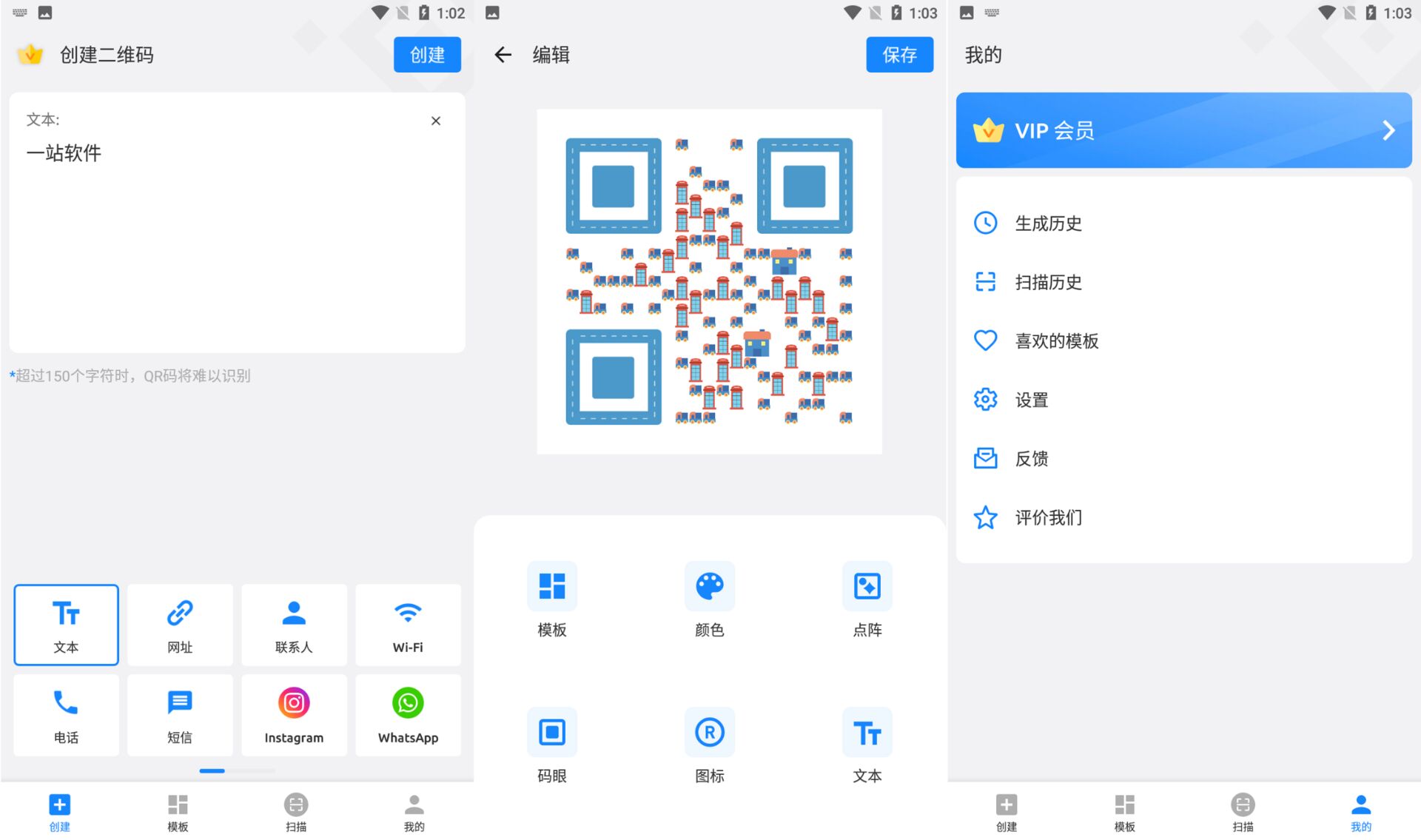This screenshot has width=1421, height=840.
Task: Pick the Instagram QR type
Action: tap(294, 715)
